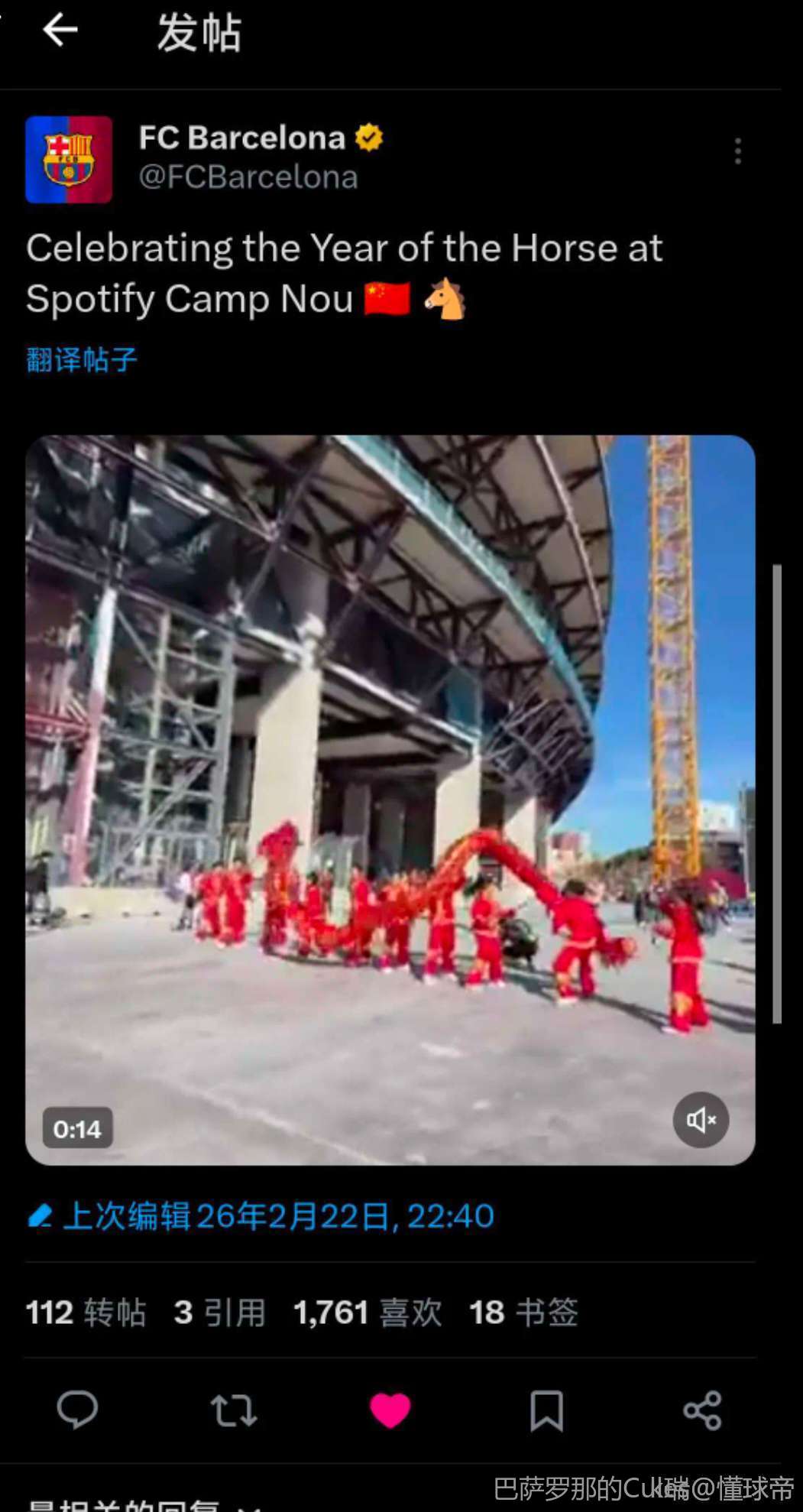See the 1,761 喜欢 likes list

[x=368, y=1312]
